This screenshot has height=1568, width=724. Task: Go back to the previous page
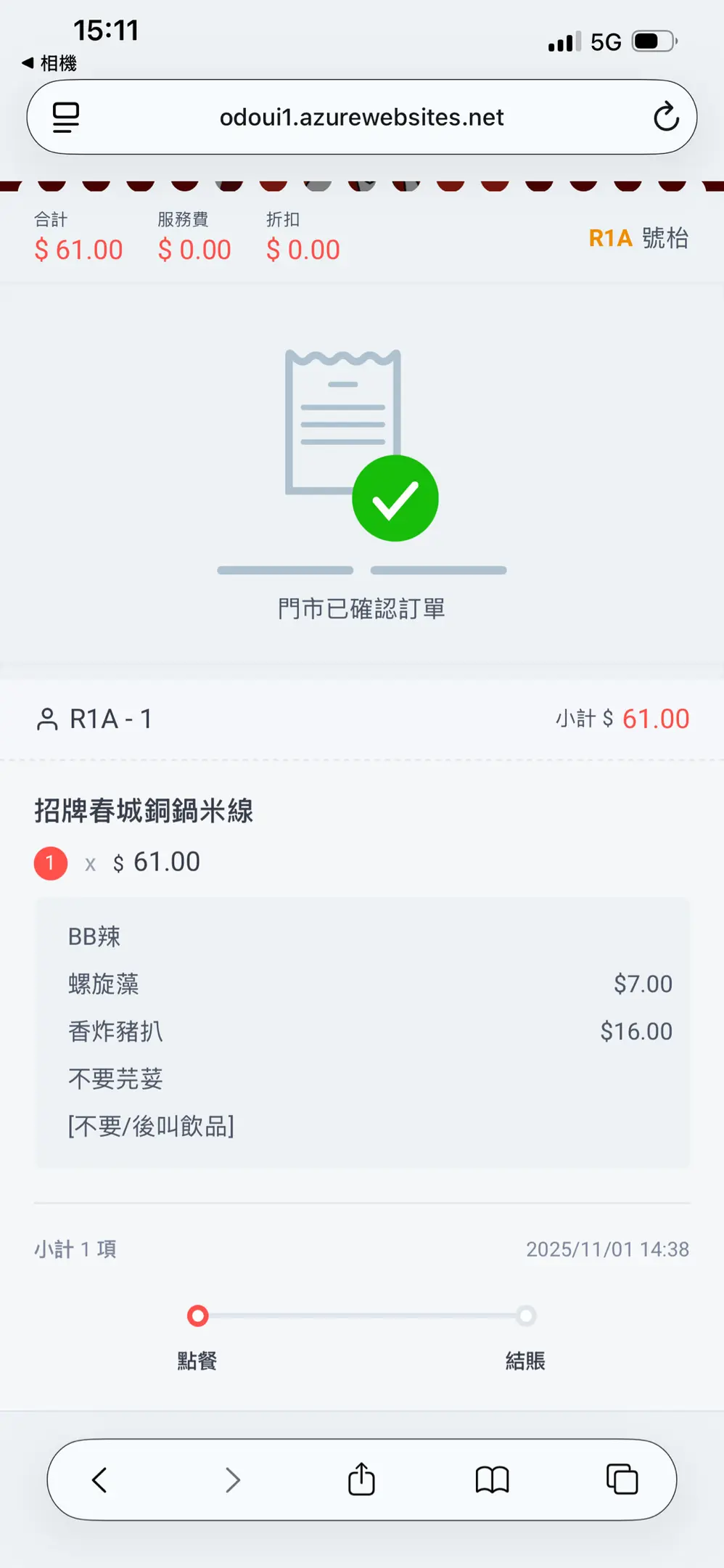point(100,1479)
